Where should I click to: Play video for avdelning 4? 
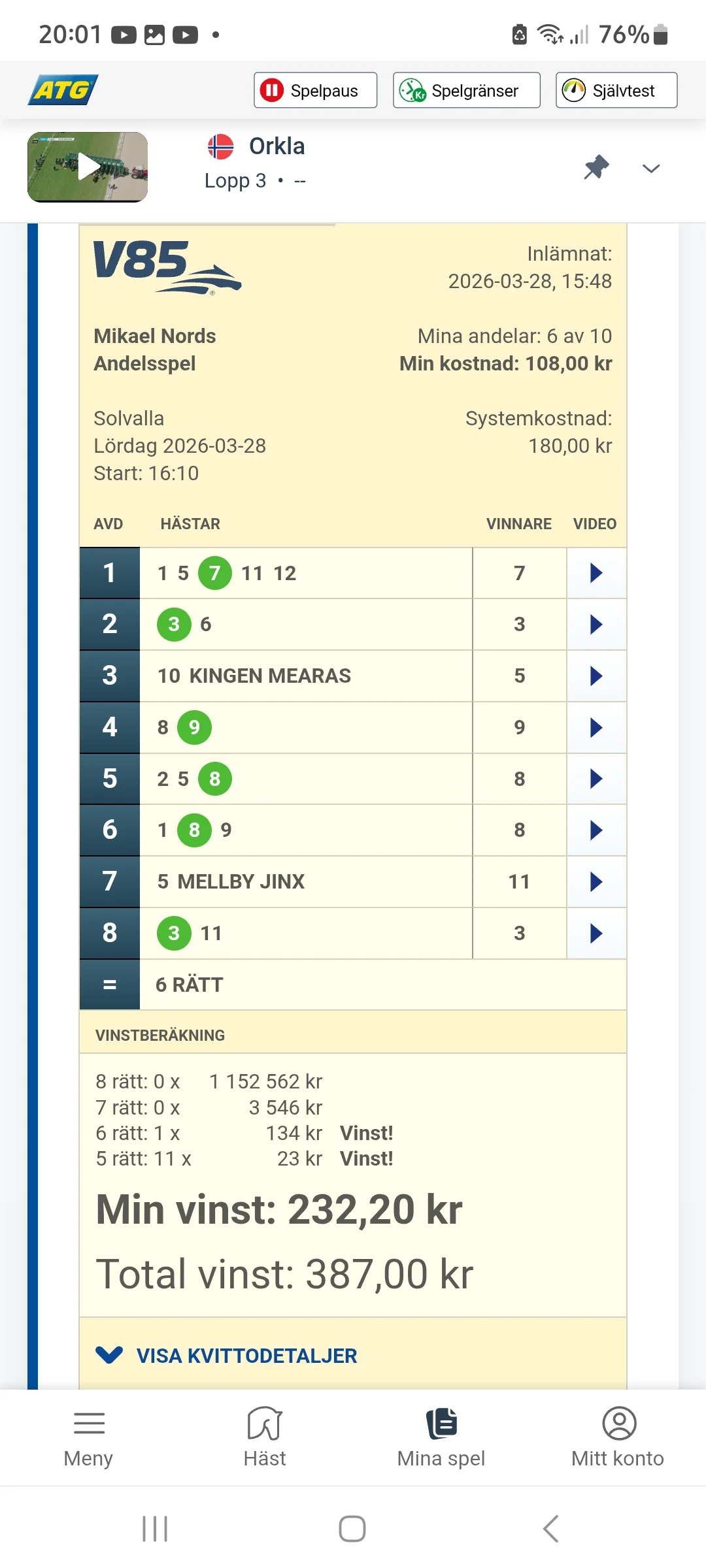click(x=596, y=727)
